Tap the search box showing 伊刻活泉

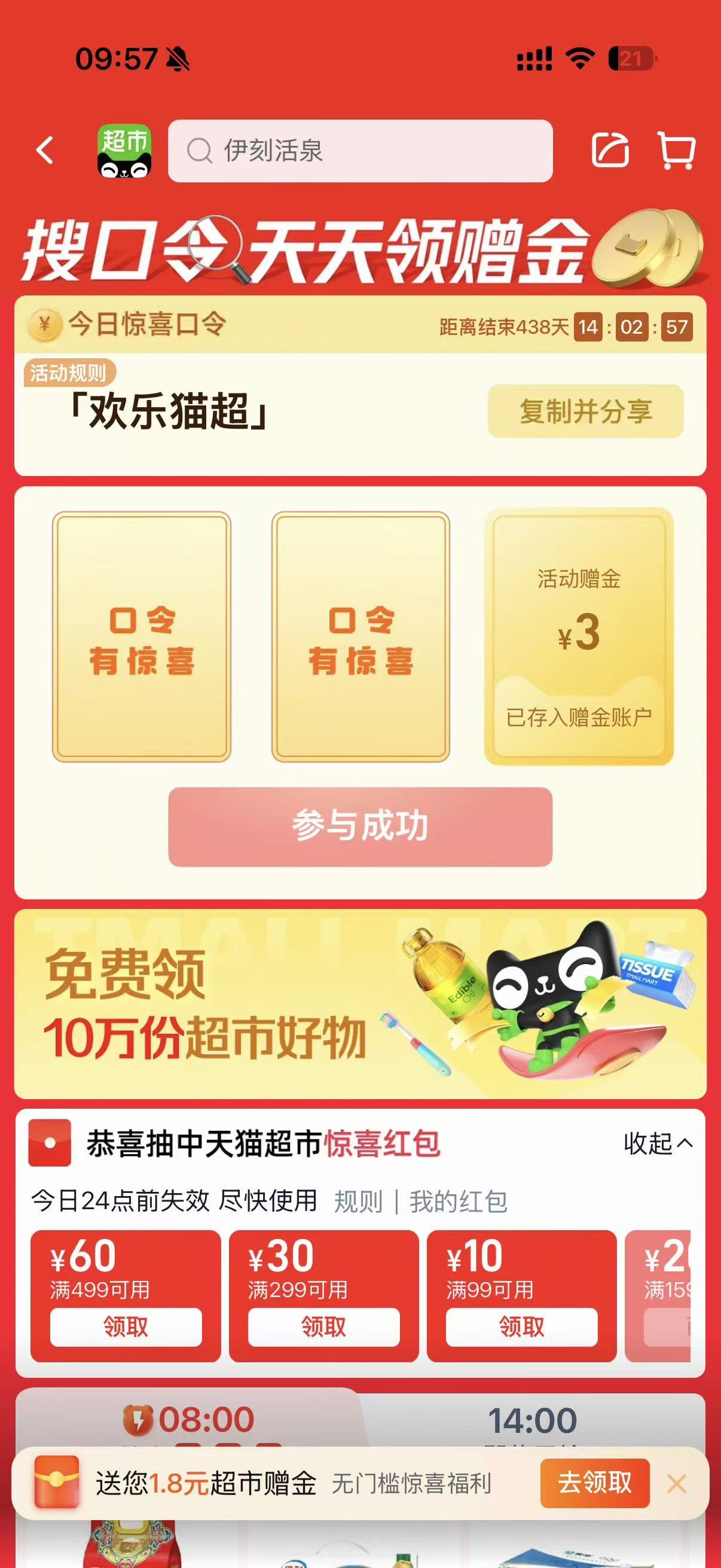pyautogui.click(x=360, y=151)
